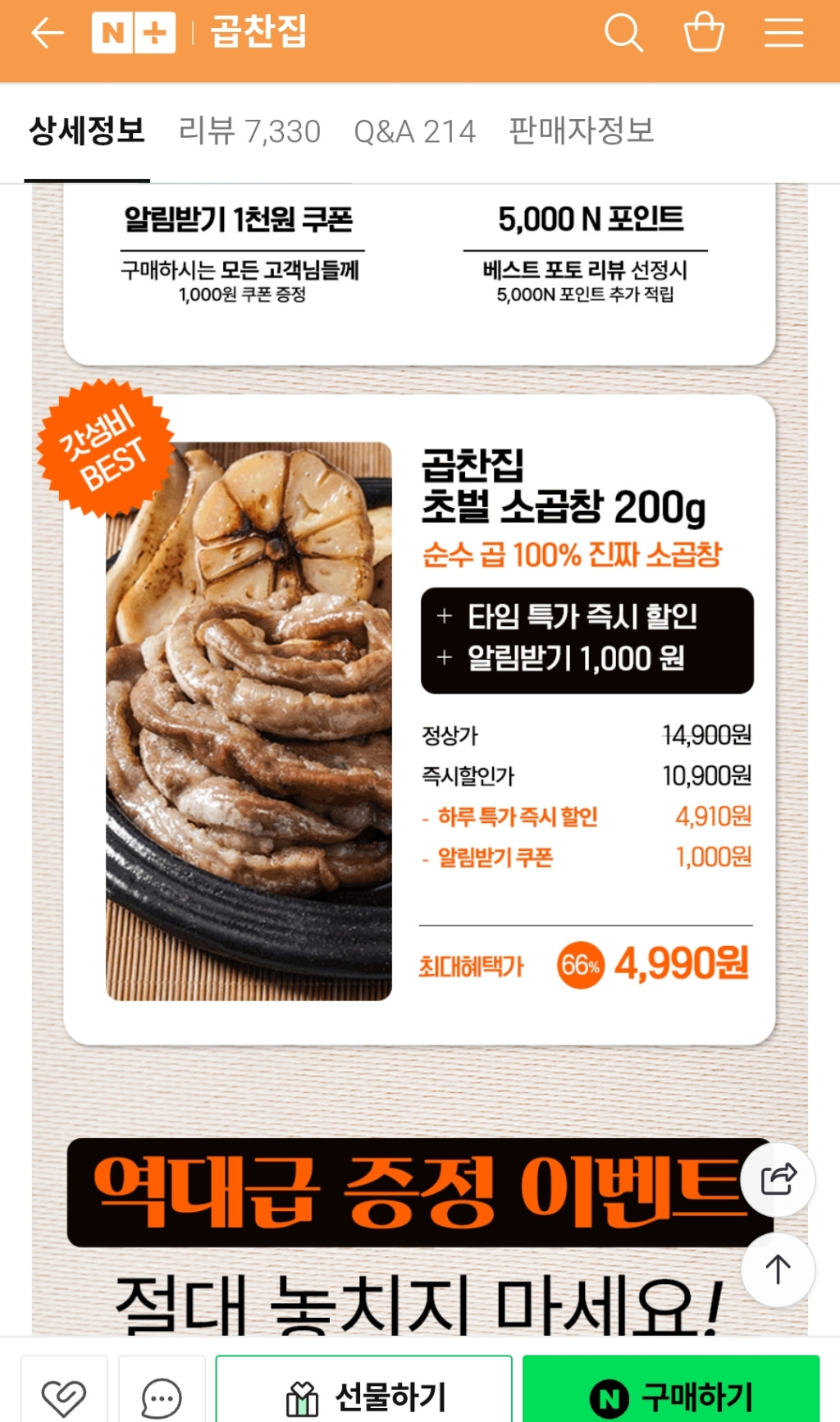The height and width of the screenshot is (1422, 840).
Task: Open the hamburger menu
Action: tap(783, 34)
